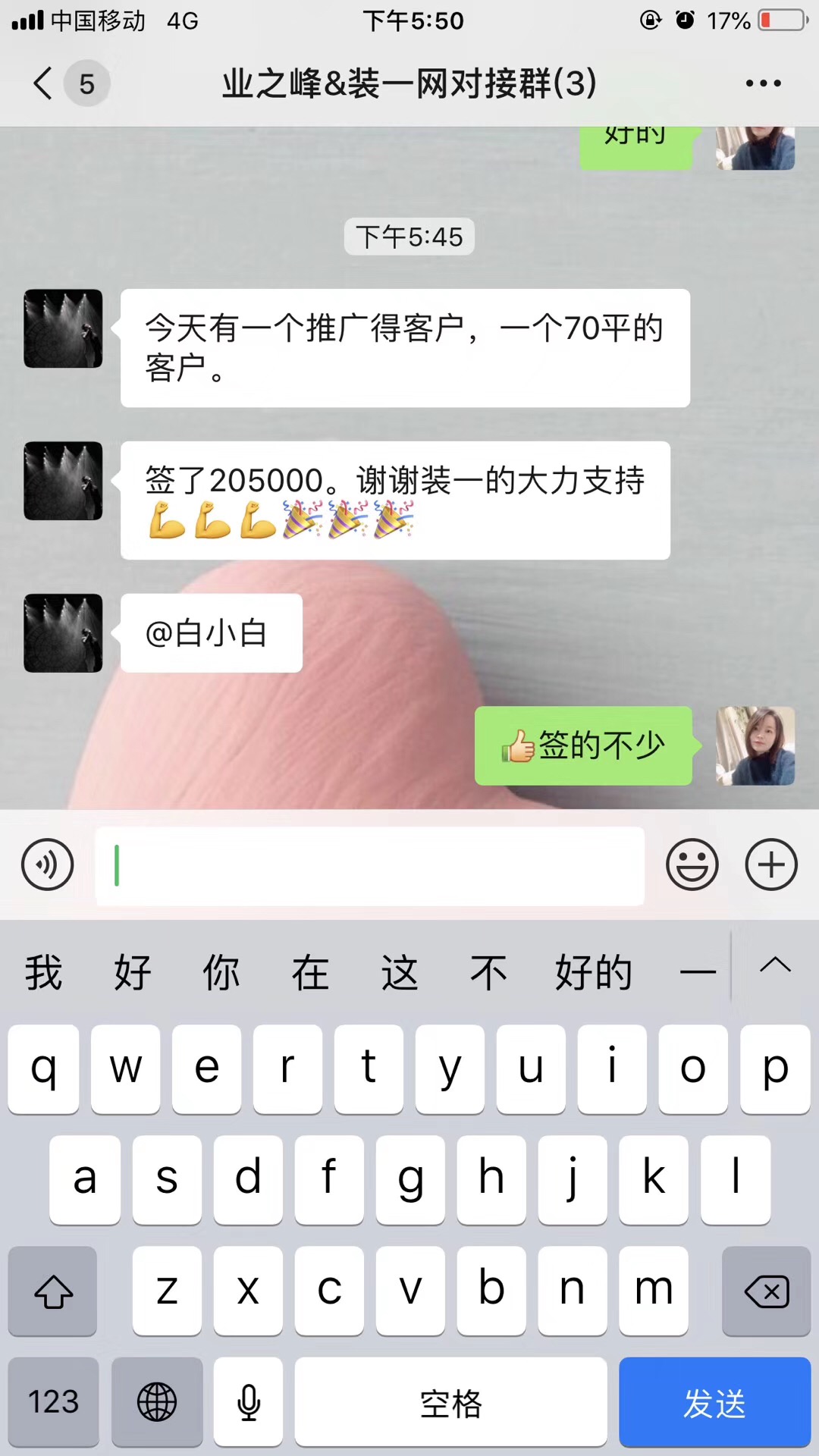Select the suggestion 这
Viewport: 819px width, 1456px height.
click(x=400, y=972)
